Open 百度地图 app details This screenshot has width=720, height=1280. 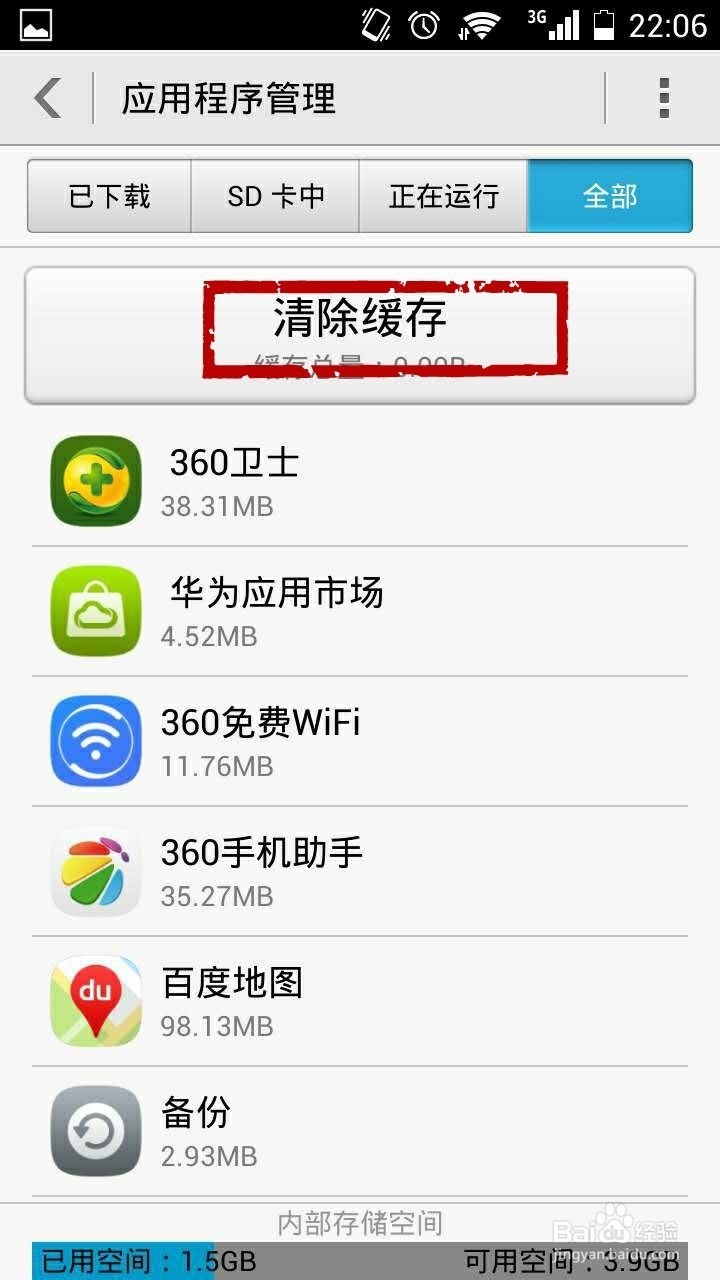pos(360,1002)
